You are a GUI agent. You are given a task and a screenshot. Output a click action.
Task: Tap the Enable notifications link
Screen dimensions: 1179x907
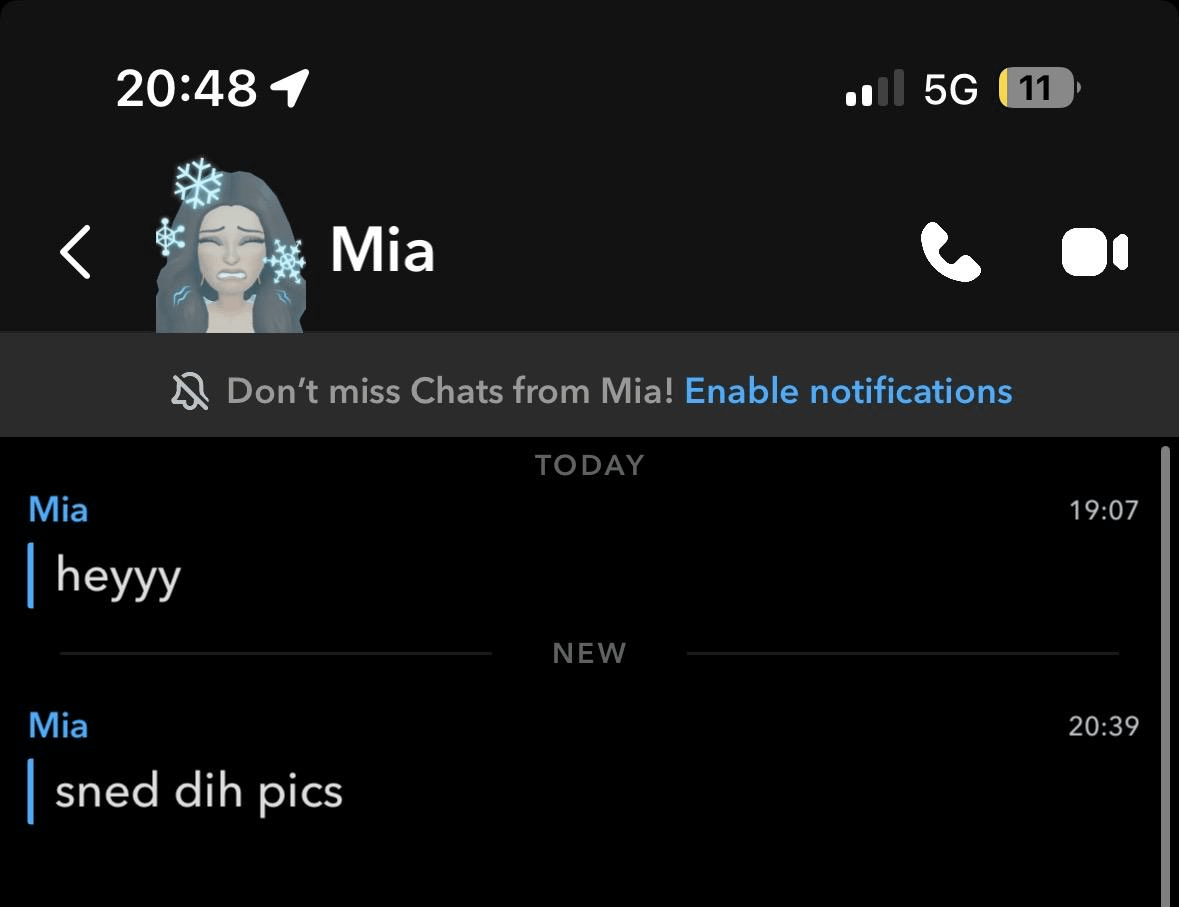point(848,391)
